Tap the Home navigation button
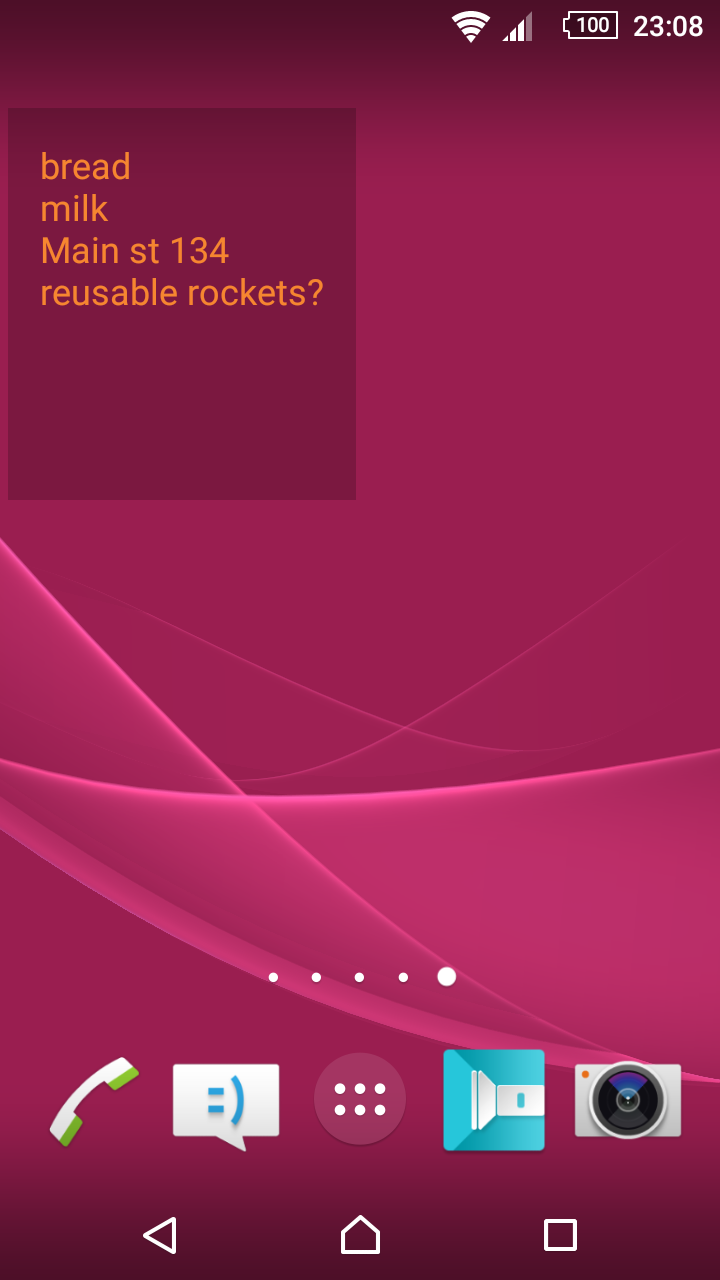The height and width of the screenshot is (1280, 720). click(x=360, y=1236)
